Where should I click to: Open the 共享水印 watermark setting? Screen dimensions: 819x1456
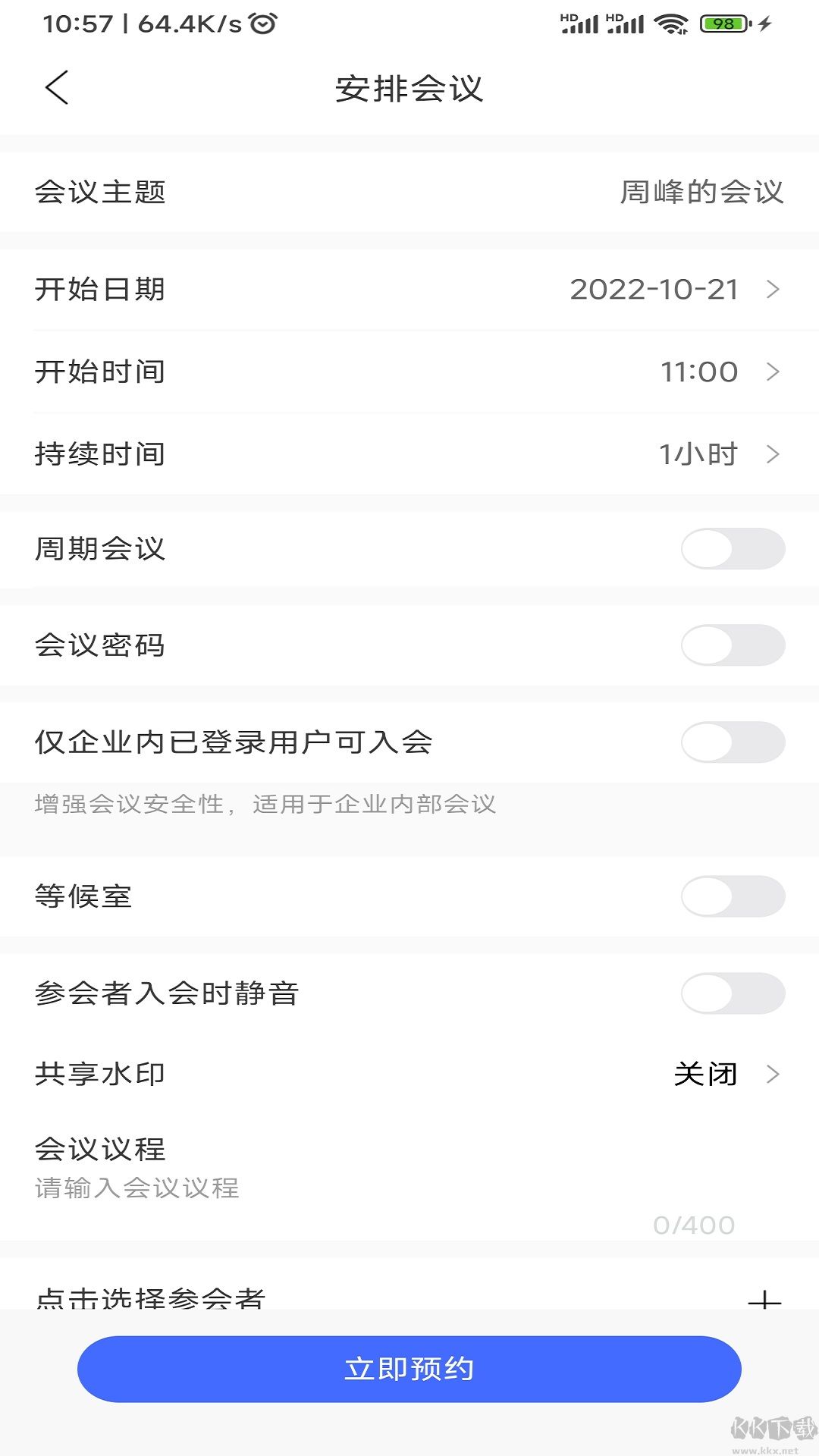(x=707, y=1074)
